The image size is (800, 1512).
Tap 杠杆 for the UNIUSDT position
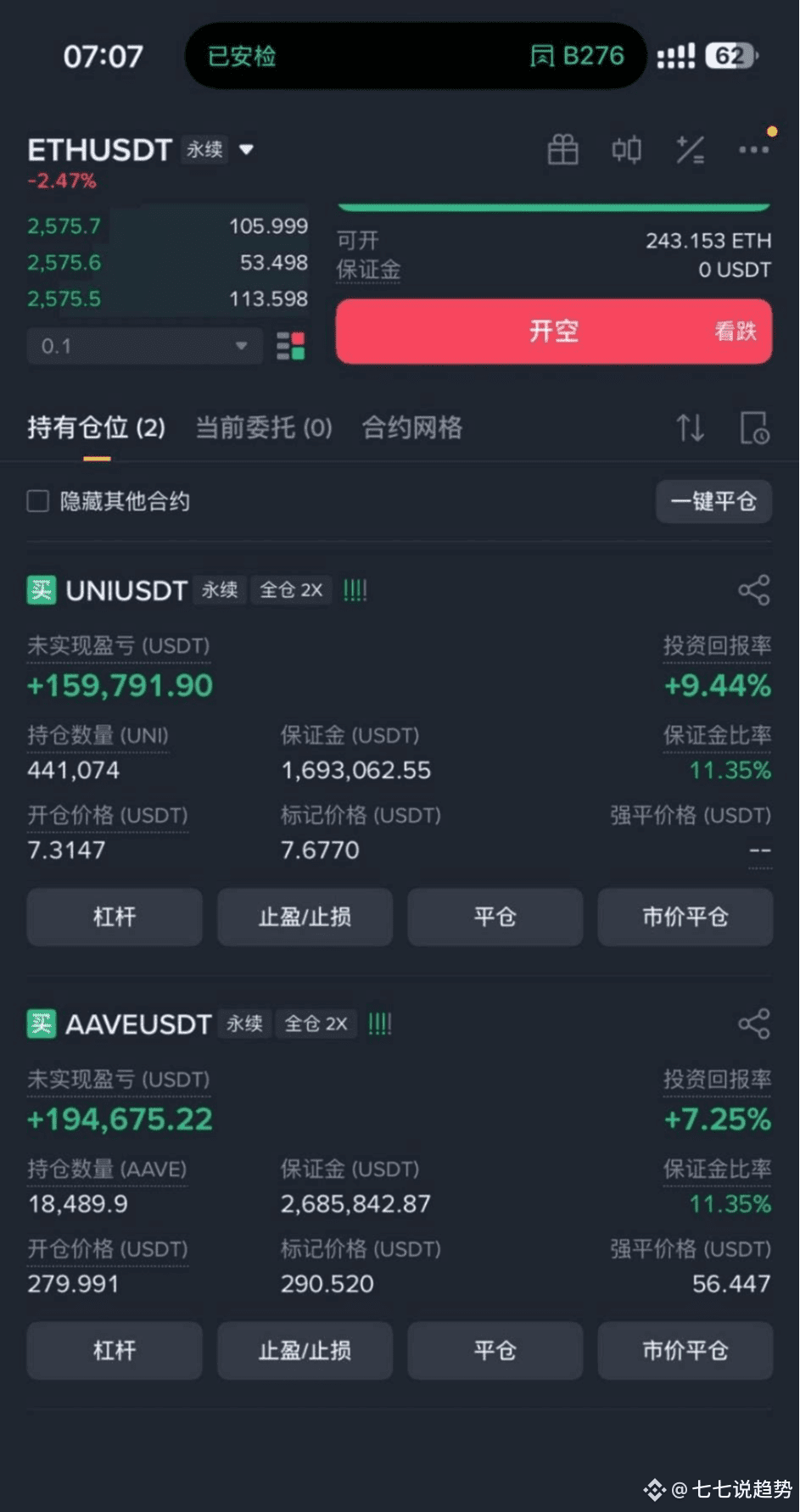115,917
